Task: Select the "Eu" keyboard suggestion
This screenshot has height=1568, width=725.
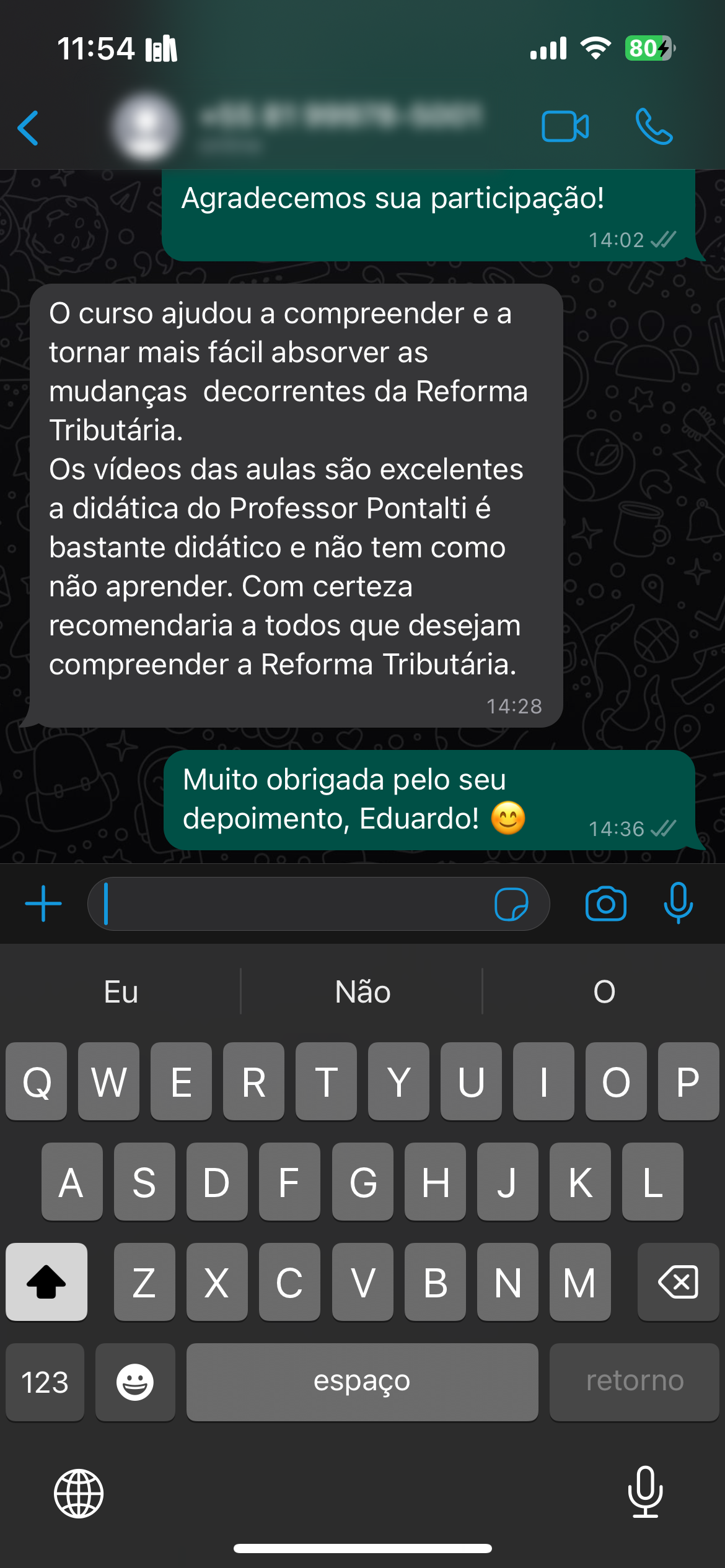Action: coord(121,992)
